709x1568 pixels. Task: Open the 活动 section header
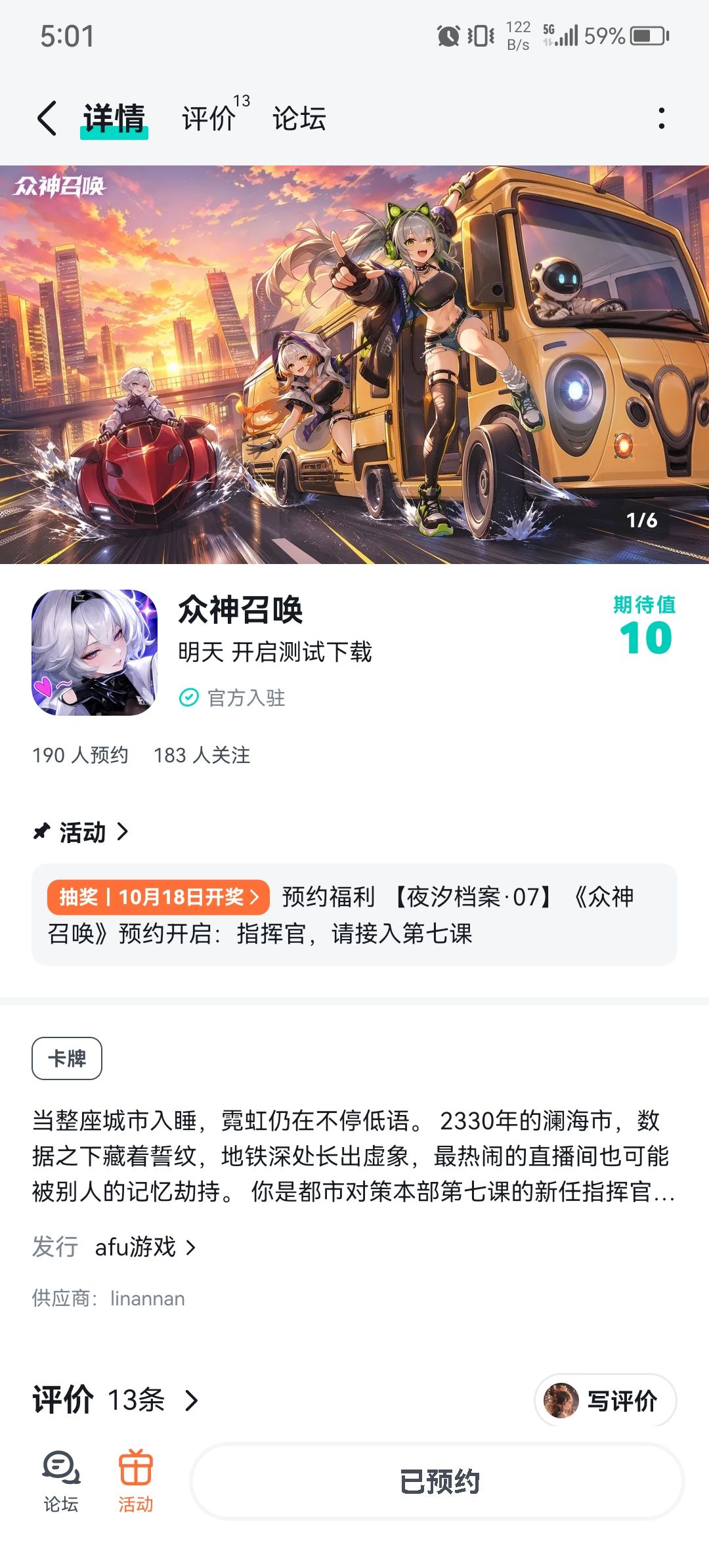click(81, 832)
